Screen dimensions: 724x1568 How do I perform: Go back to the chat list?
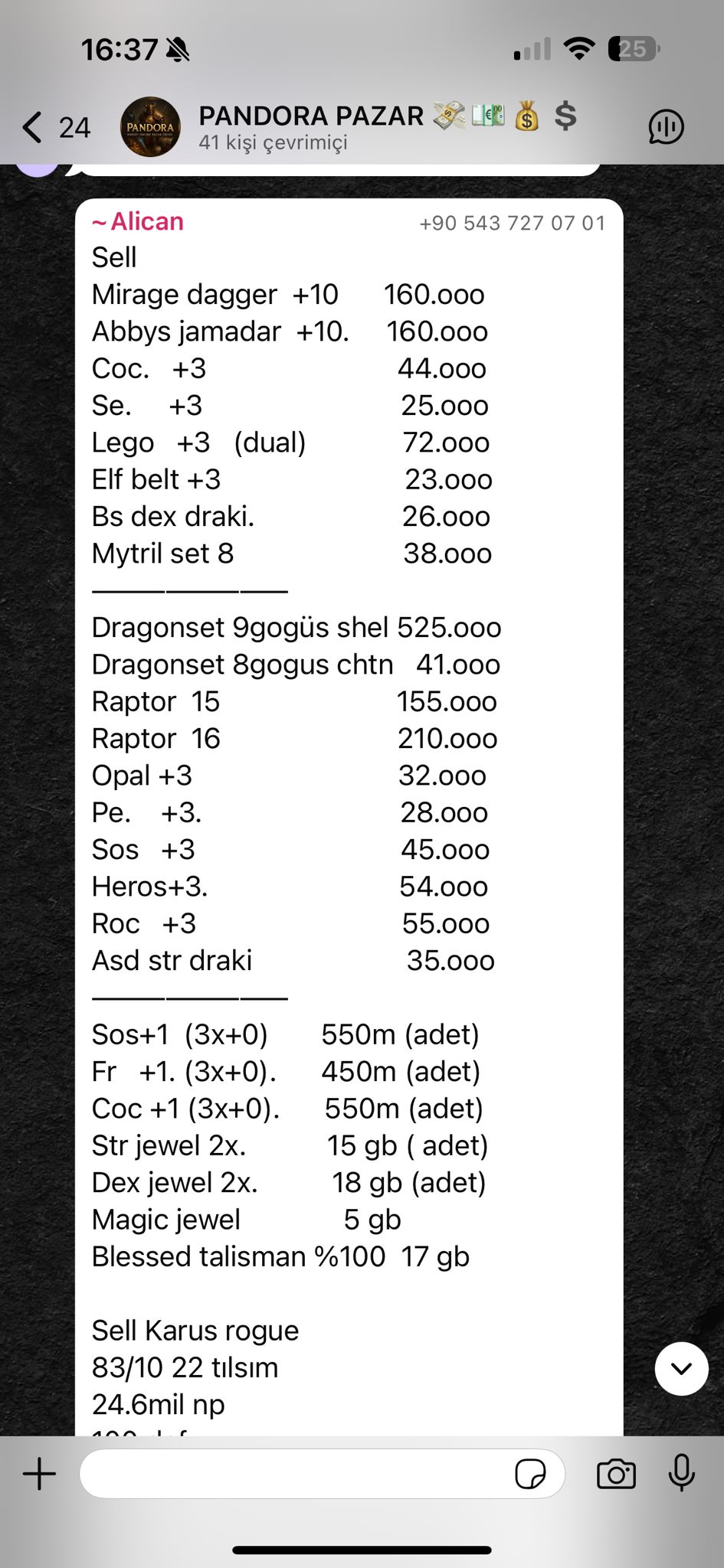(x=55, y=127)
